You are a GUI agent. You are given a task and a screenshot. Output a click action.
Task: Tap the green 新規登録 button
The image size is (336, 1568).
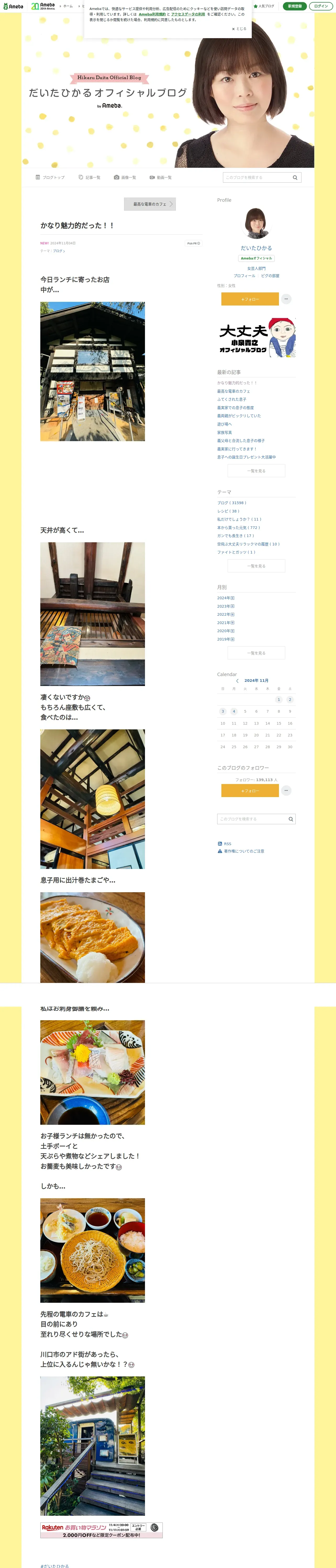(295, 6)
